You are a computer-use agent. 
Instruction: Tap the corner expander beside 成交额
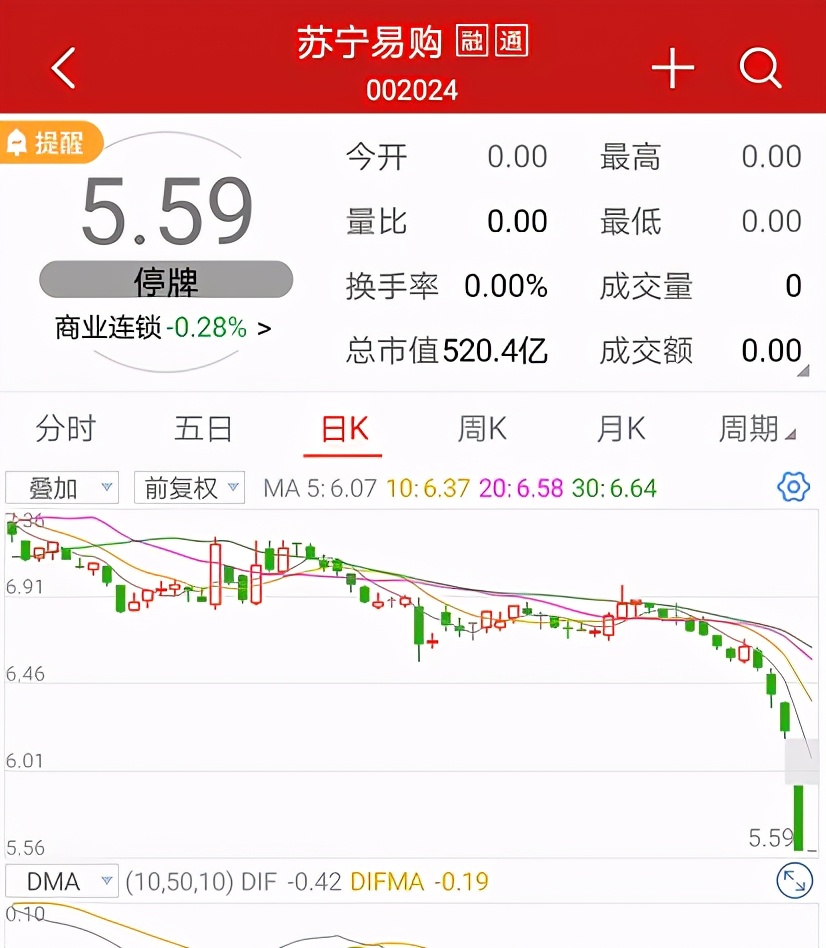point(803,368)
